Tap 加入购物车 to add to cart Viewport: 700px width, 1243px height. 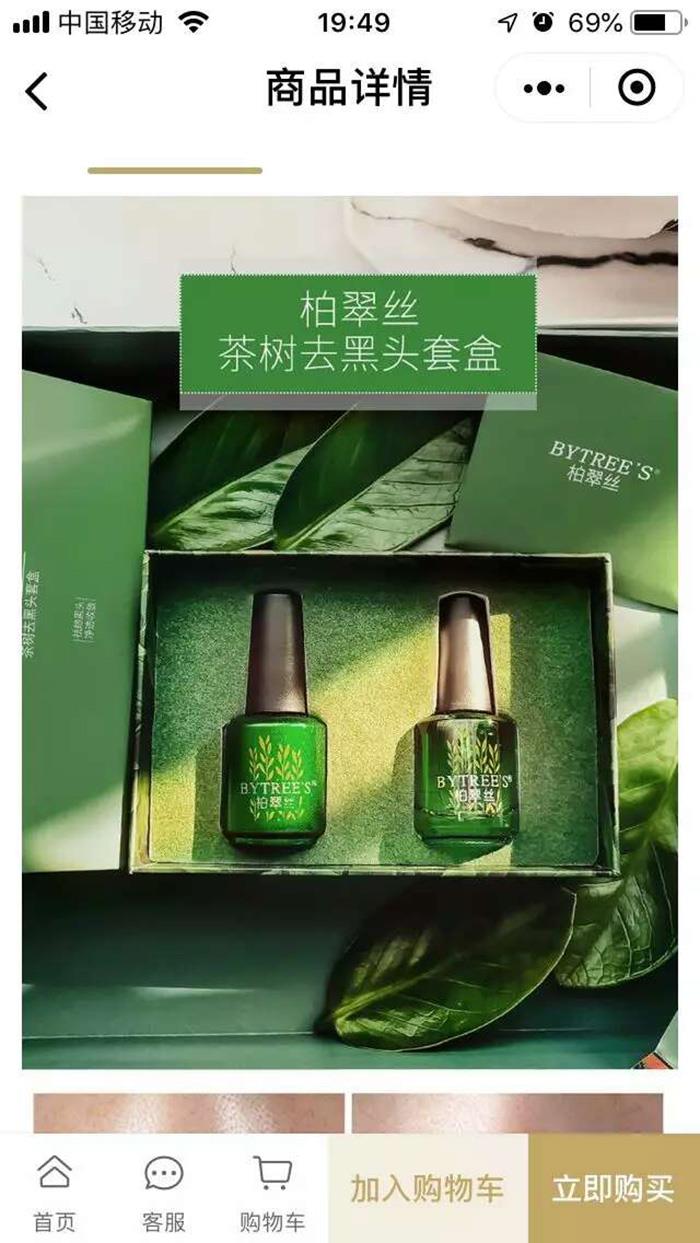pyautogui.click(x=427, y=1189)
